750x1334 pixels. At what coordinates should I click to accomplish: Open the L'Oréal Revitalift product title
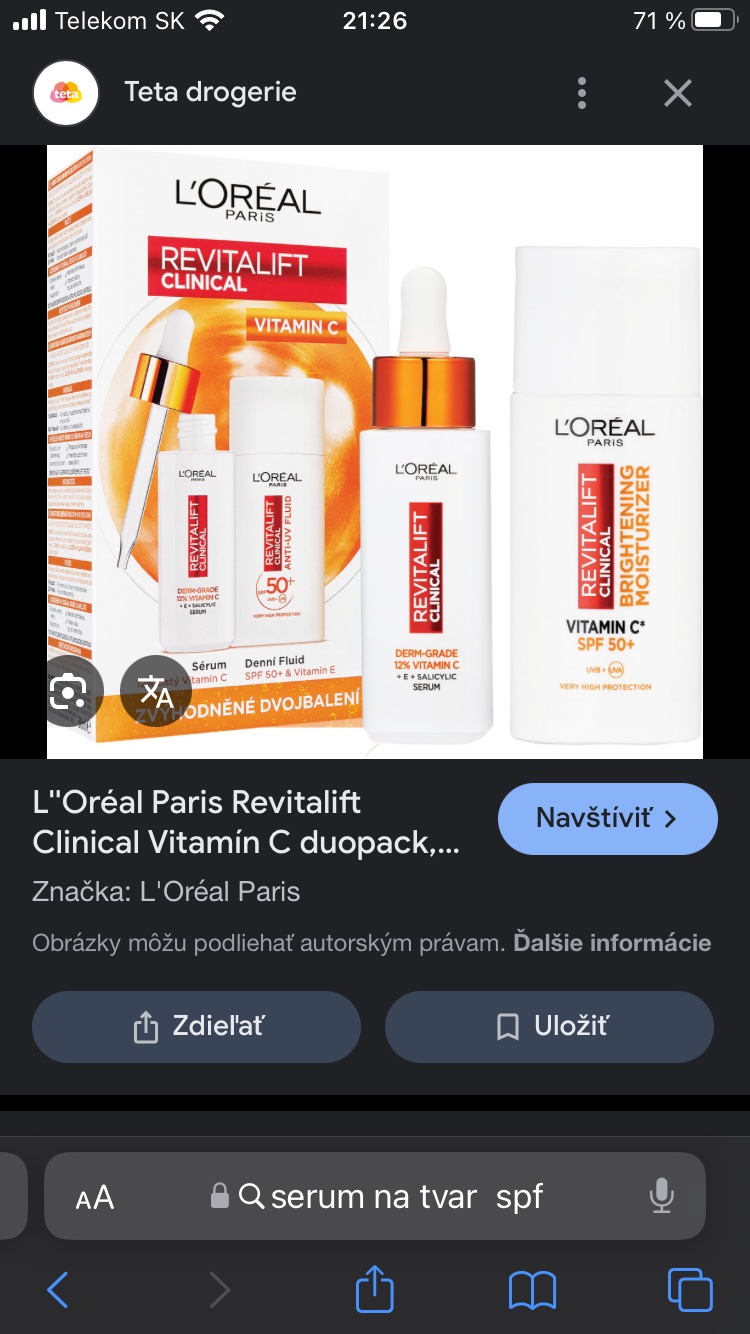click(246, 822)
